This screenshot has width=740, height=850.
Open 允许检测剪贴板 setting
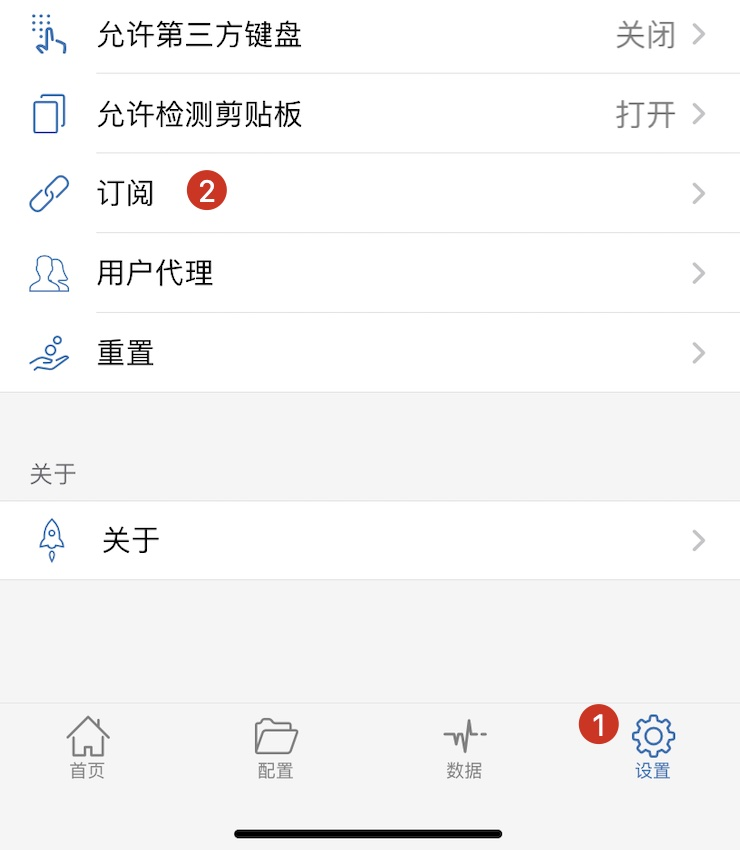370,114
